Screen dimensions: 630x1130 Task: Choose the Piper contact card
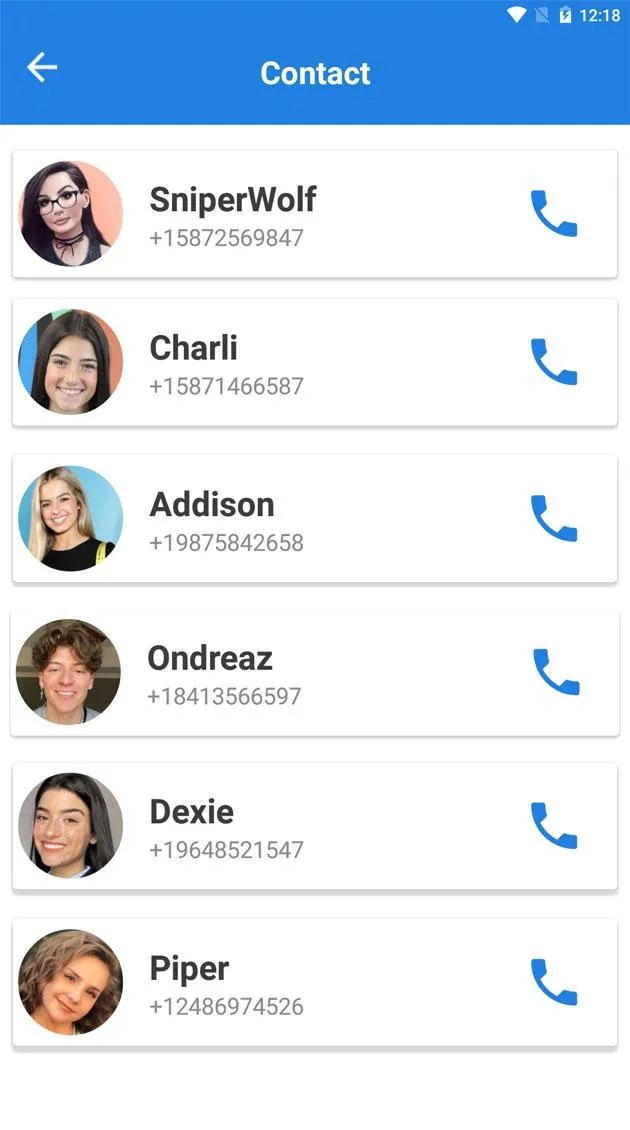(315, 982)
